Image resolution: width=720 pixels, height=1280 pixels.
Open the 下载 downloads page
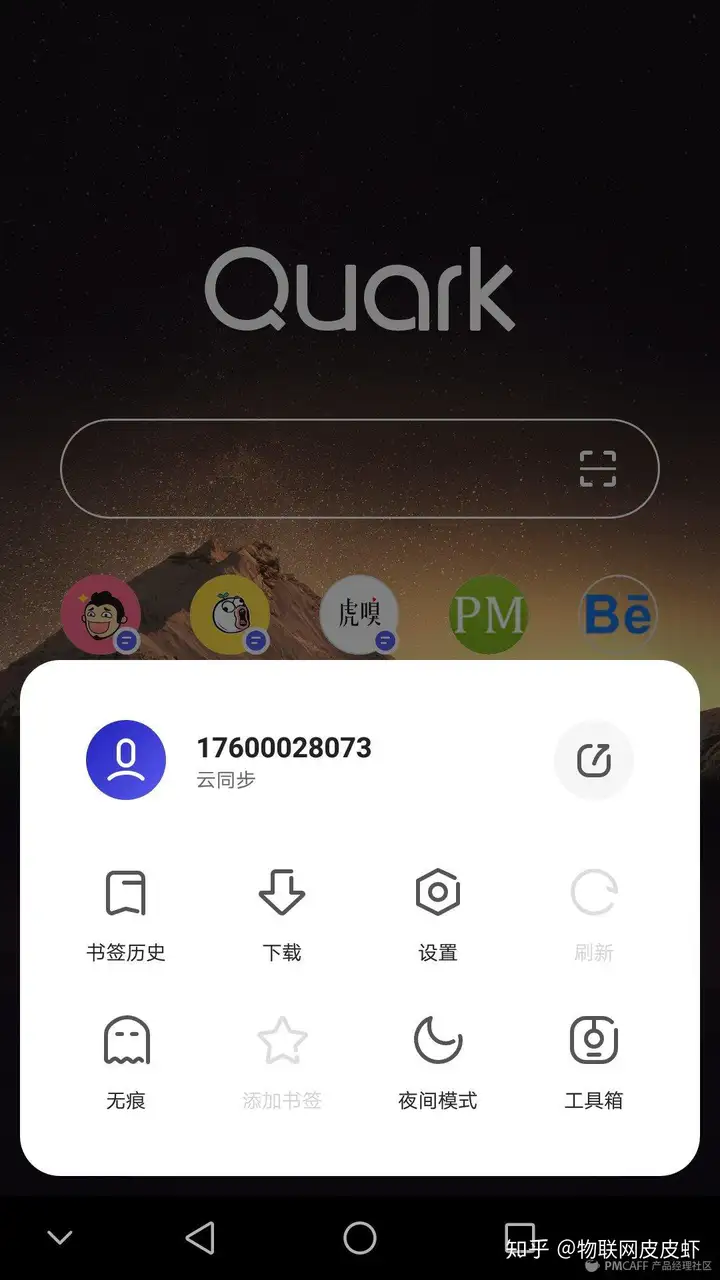[282, 916]
